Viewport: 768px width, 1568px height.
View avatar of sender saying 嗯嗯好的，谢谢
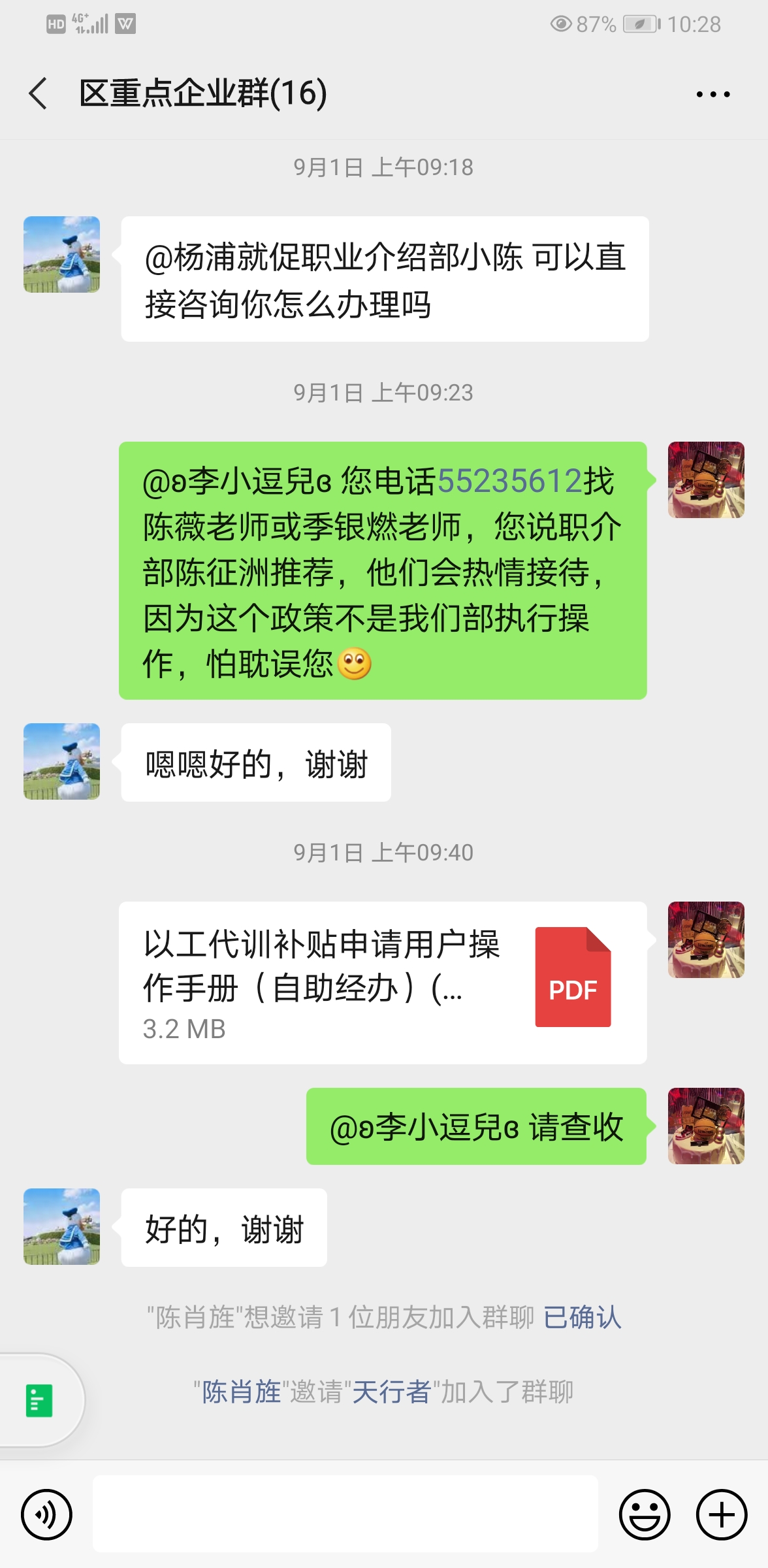[62, 761]
